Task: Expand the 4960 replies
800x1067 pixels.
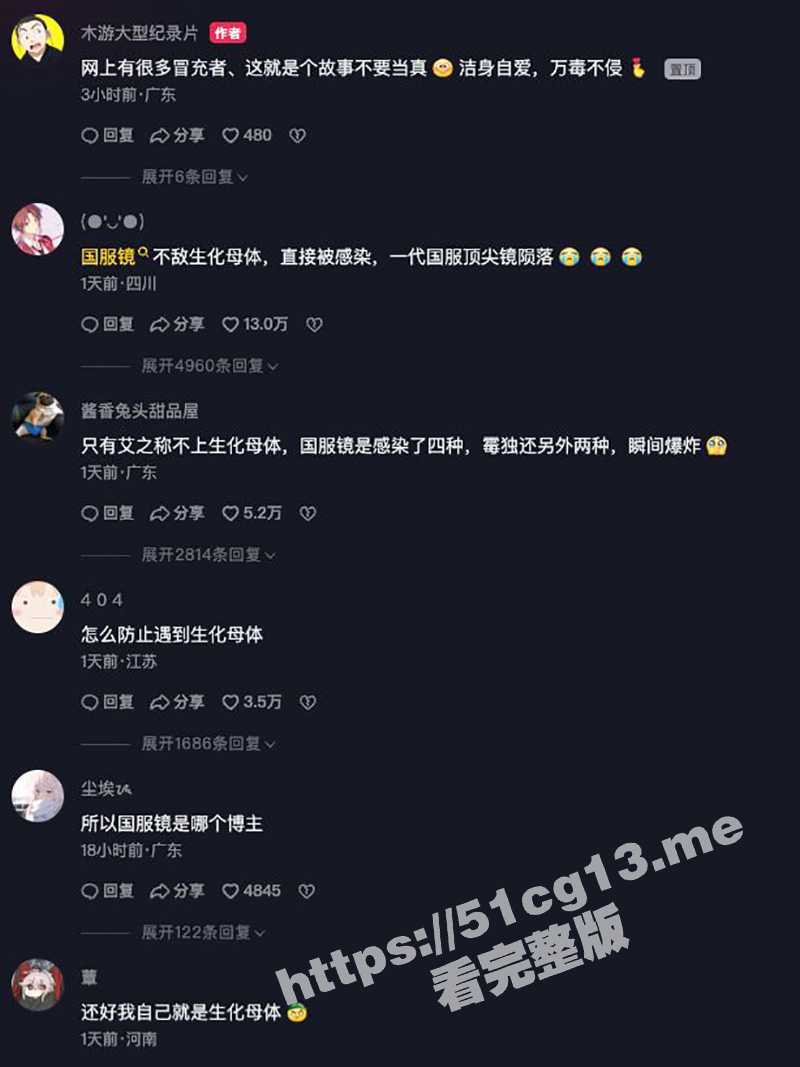Action: point(209,366)
